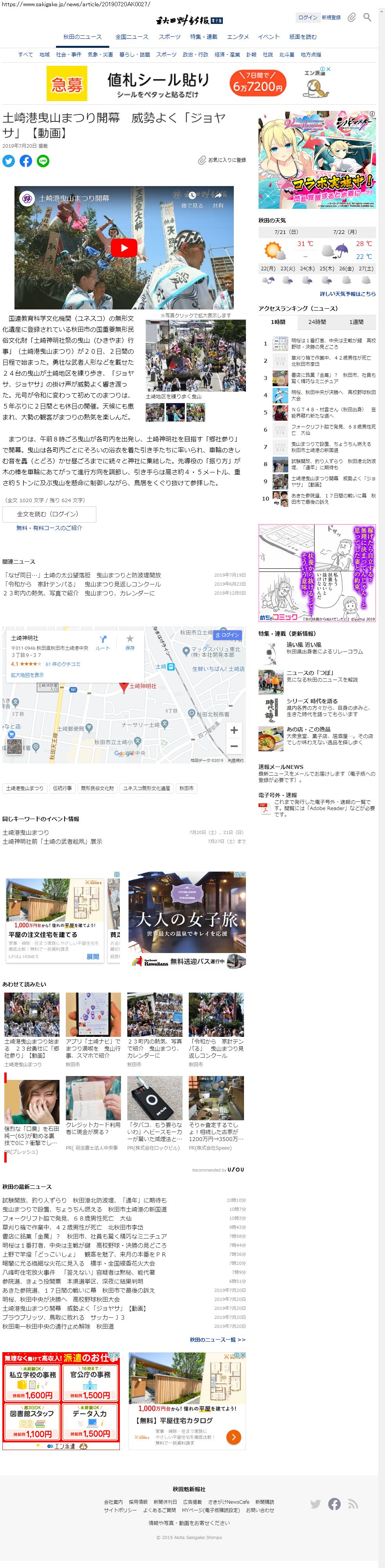Add the article to お気に入り

click(x=221, y=160)
